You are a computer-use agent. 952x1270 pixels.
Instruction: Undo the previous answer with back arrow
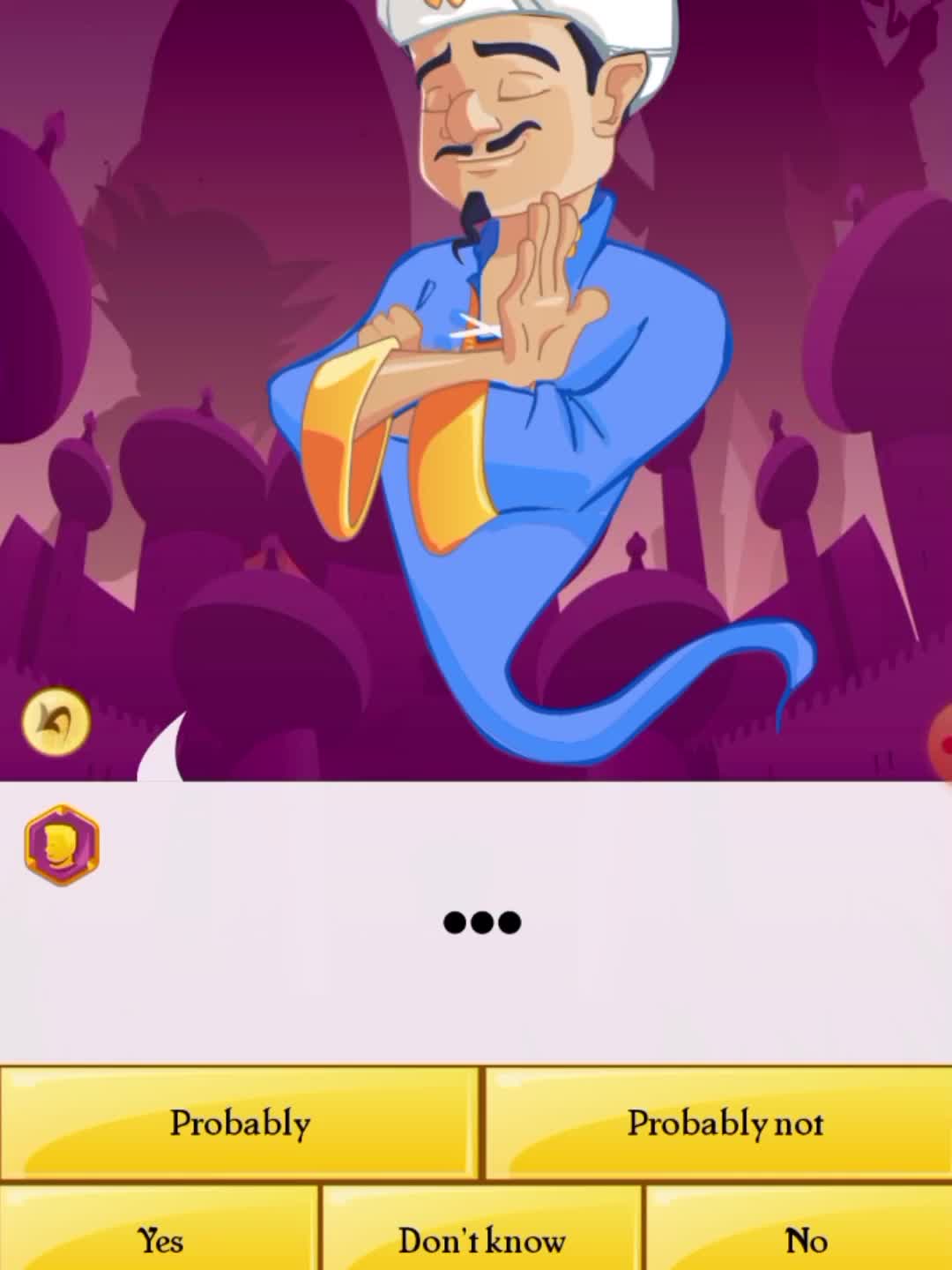[x=56, y=722]
